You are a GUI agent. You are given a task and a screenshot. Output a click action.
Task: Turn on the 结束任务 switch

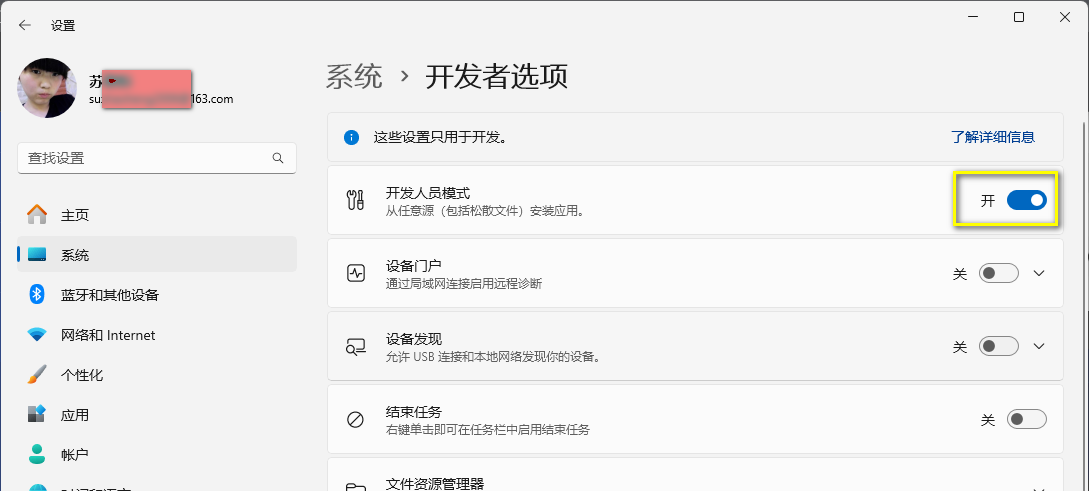pyautogui.click(x=1026, y=419)
